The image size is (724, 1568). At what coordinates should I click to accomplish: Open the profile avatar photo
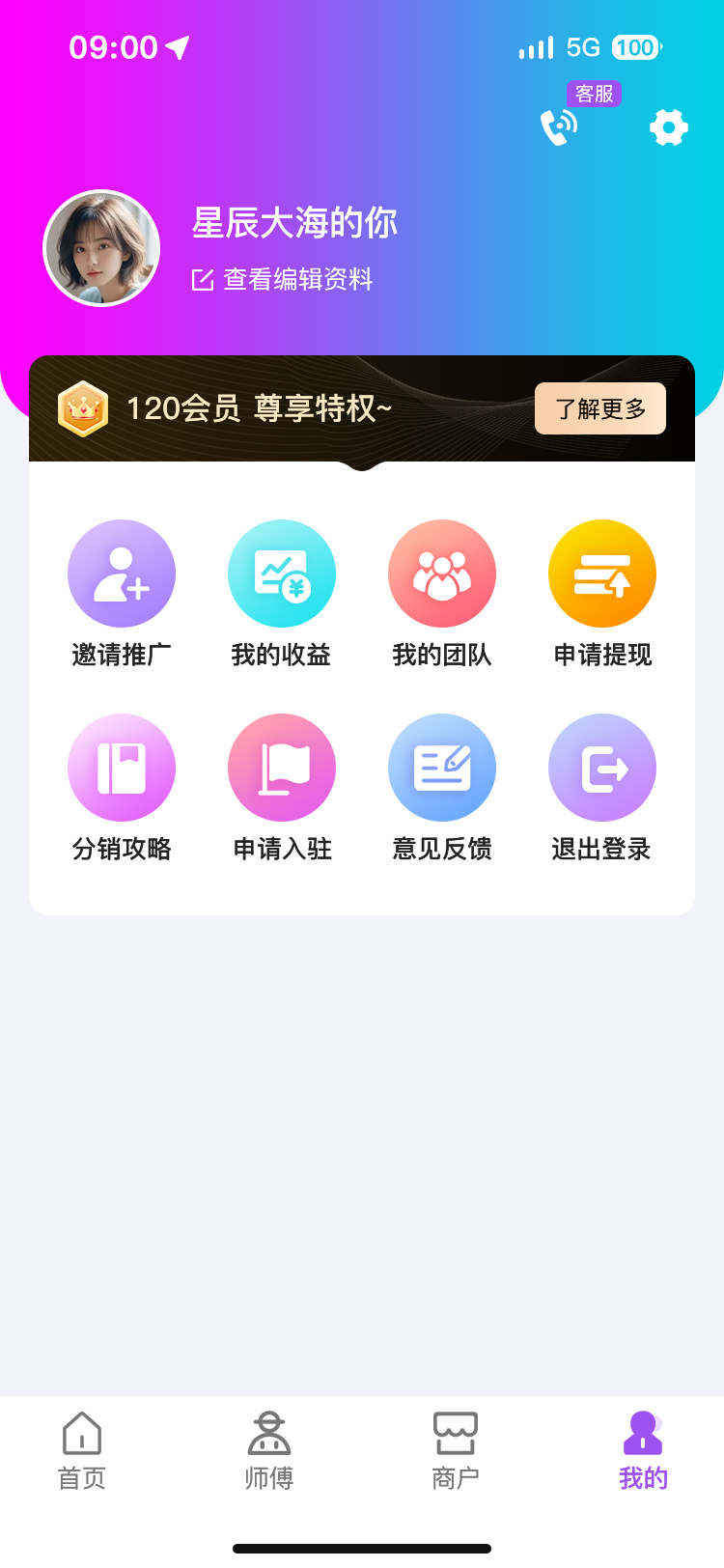(101, 248)
